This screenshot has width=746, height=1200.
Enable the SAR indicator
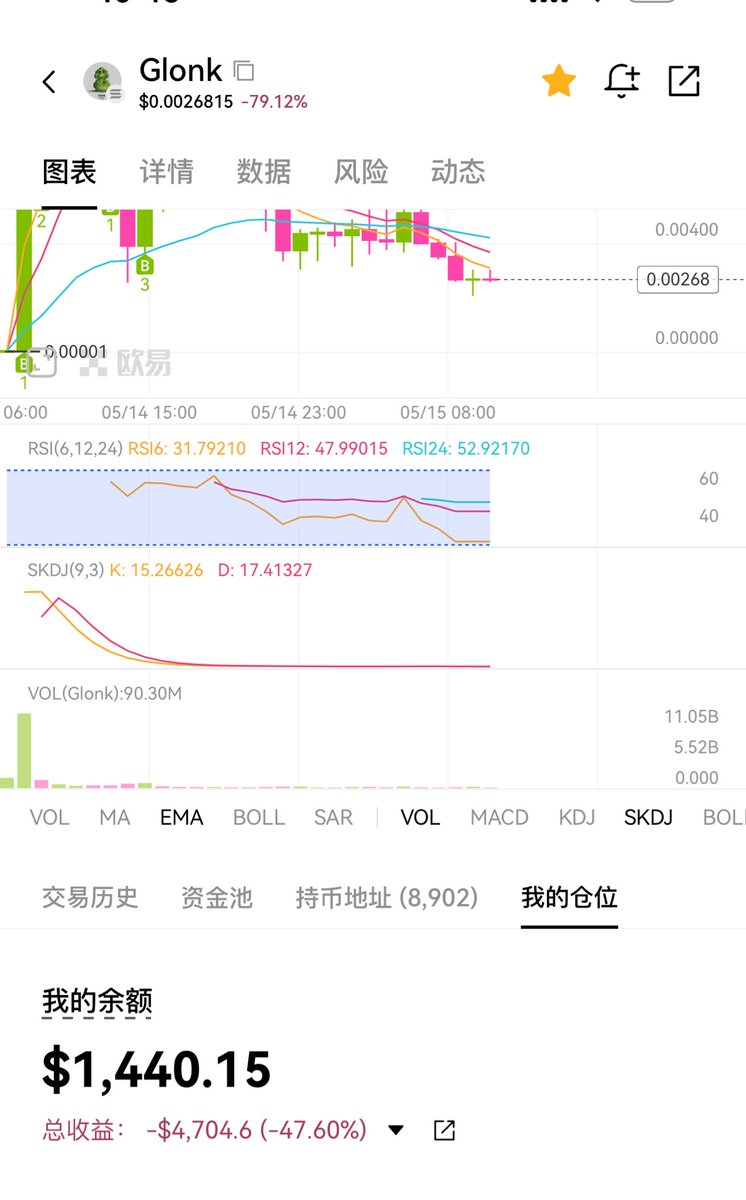click(333, 818)
